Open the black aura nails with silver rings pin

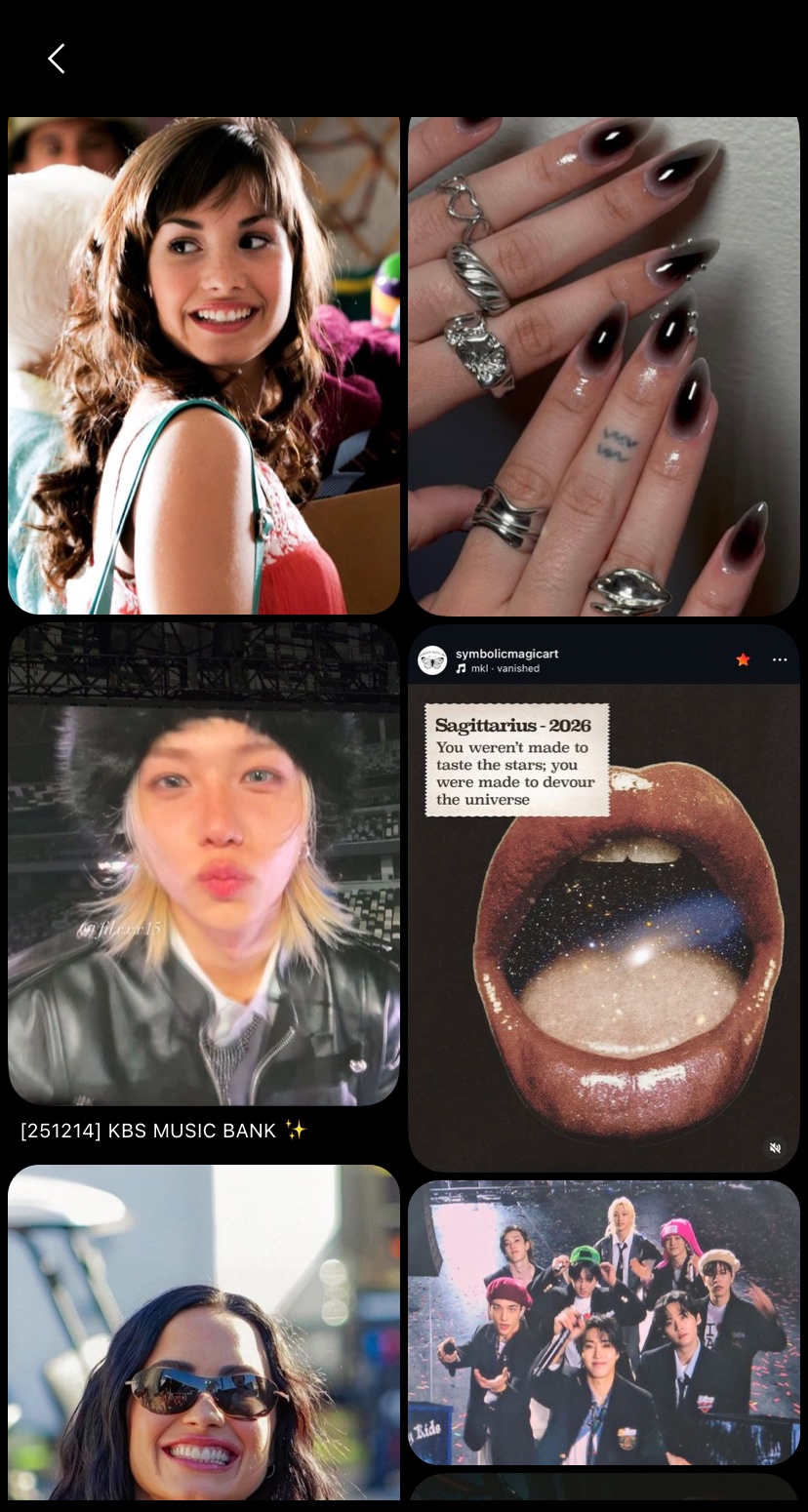[x=603, y=366]
